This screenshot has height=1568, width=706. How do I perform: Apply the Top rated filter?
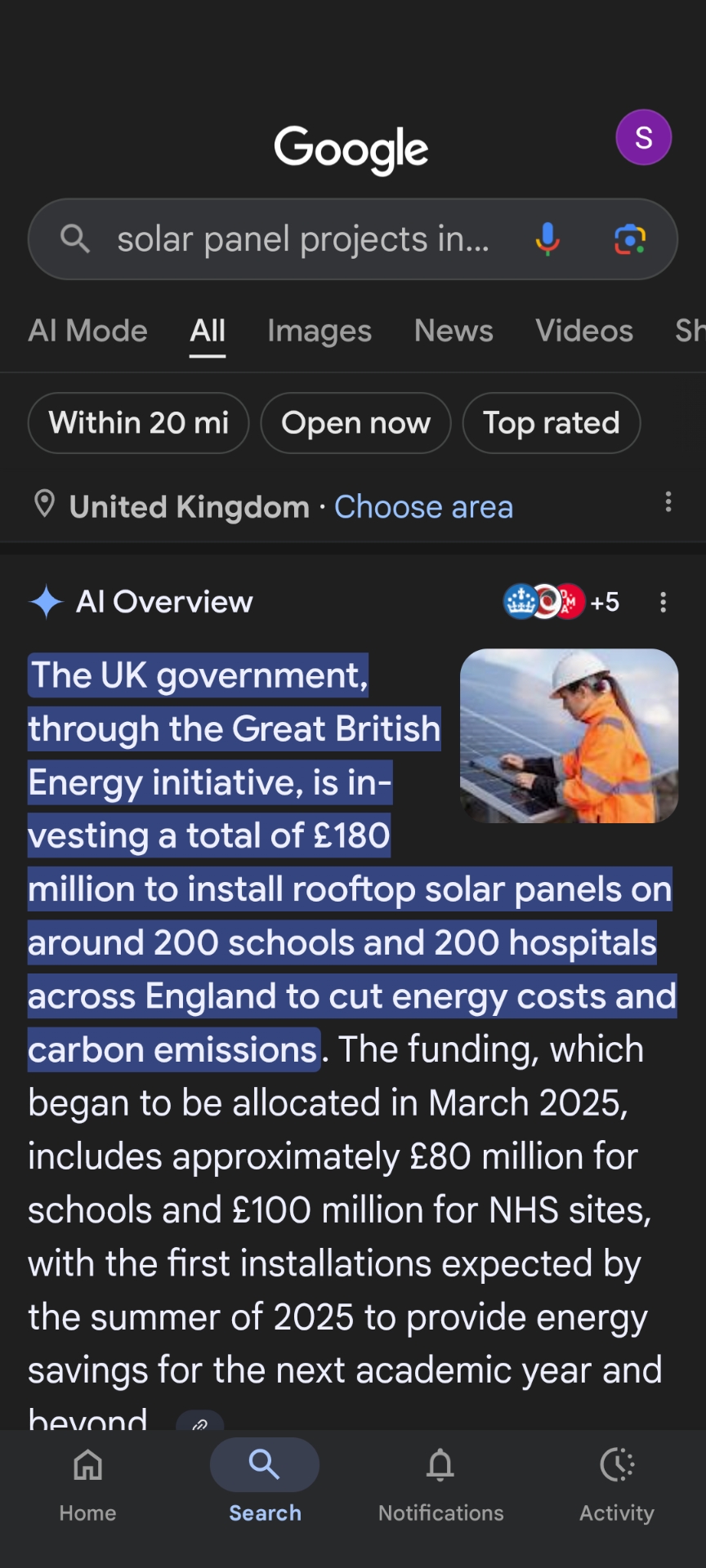(551, 423)
